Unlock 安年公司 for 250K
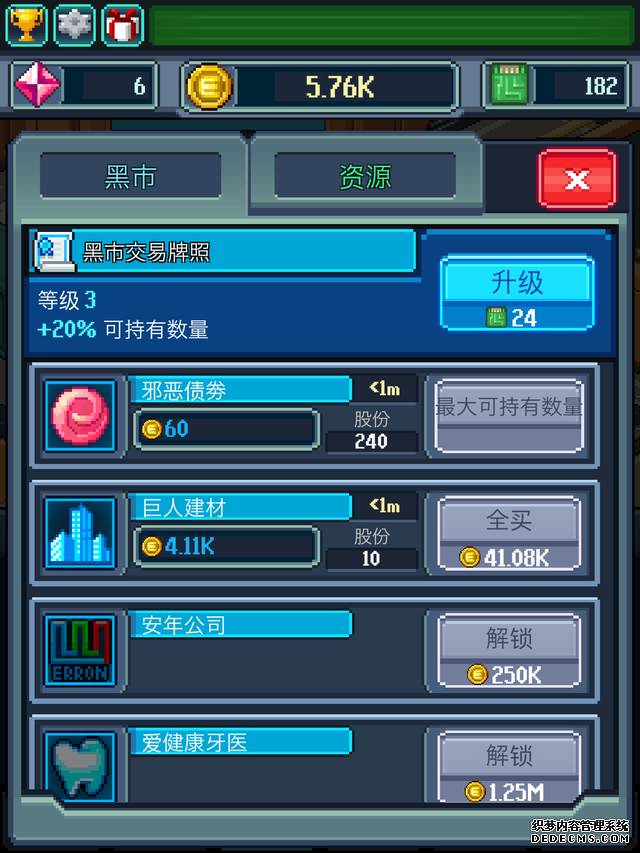 click(x=509, y=651)
